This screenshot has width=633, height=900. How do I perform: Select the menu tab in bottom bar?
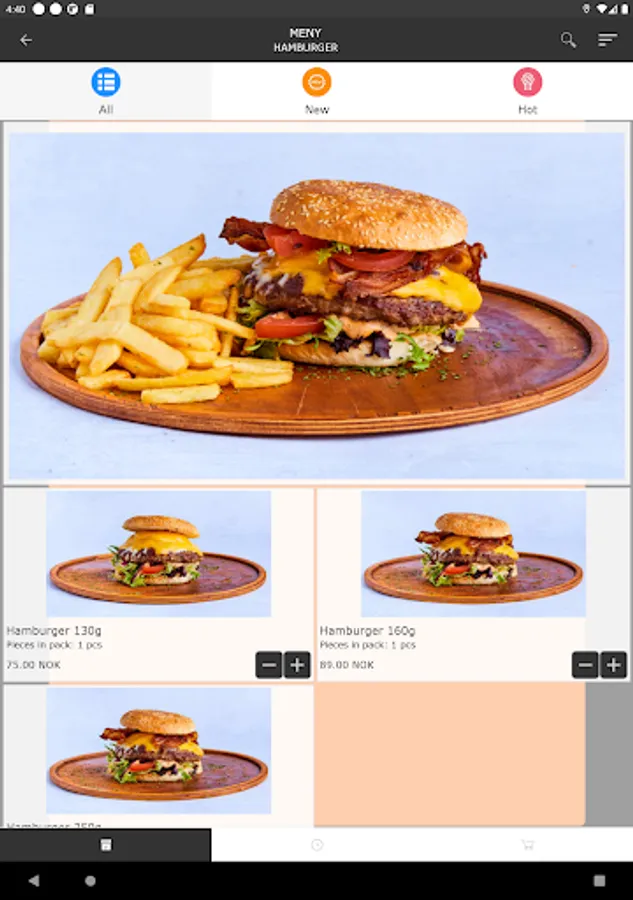tap(106, 845)
